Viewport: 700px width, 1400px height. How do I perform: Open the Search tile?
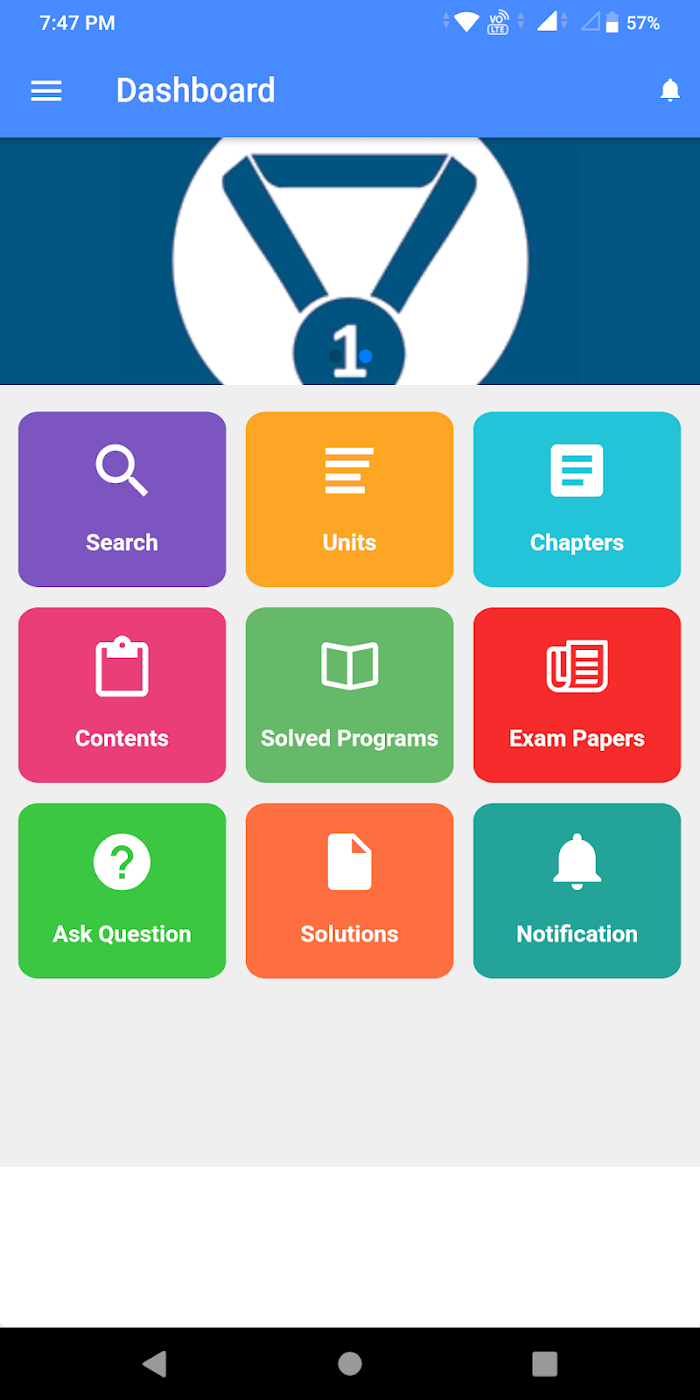(122, 499)
